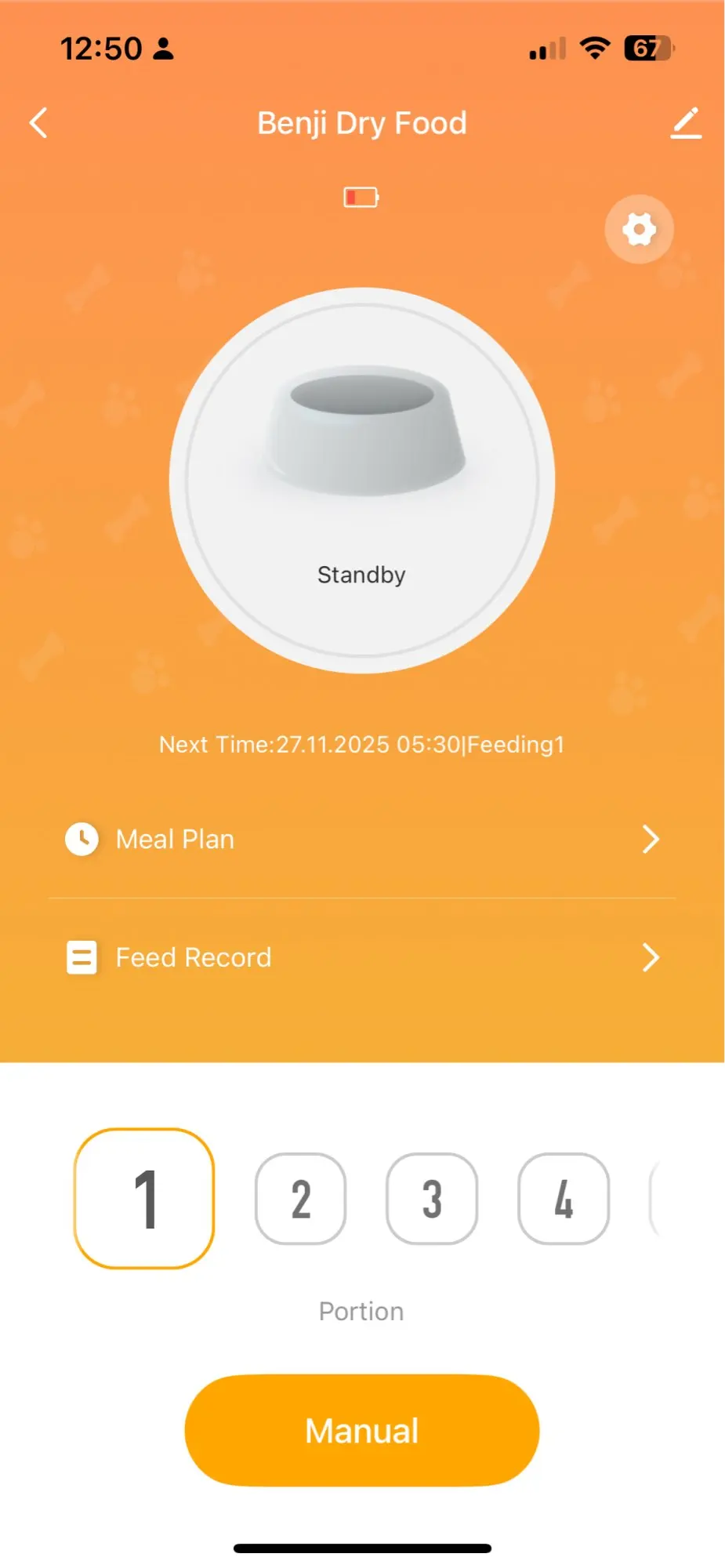Select portion size 1
The height and width of the screenshot is (1568, 725).
pos(144,1198)
